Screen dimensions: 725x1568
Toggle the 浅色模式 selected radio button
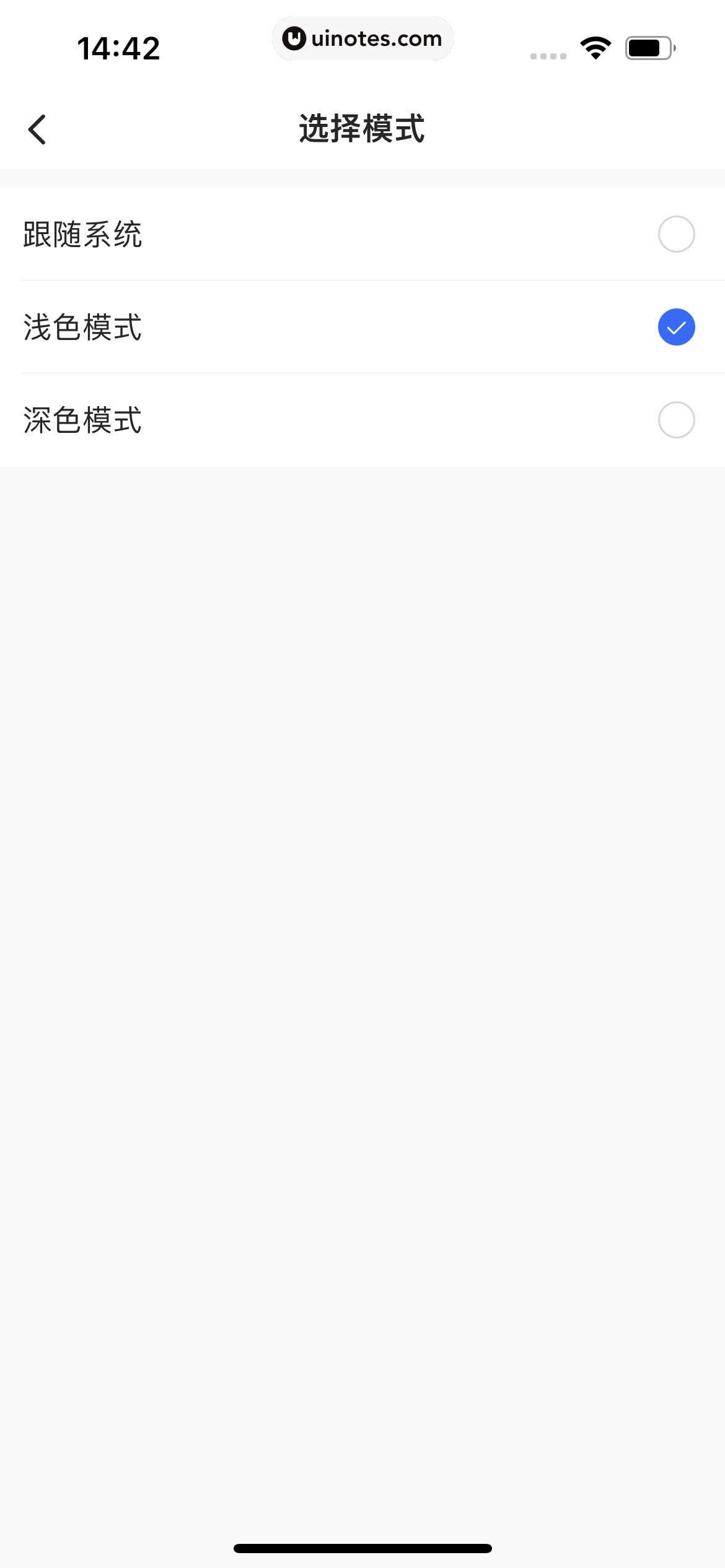coord(676,326)
